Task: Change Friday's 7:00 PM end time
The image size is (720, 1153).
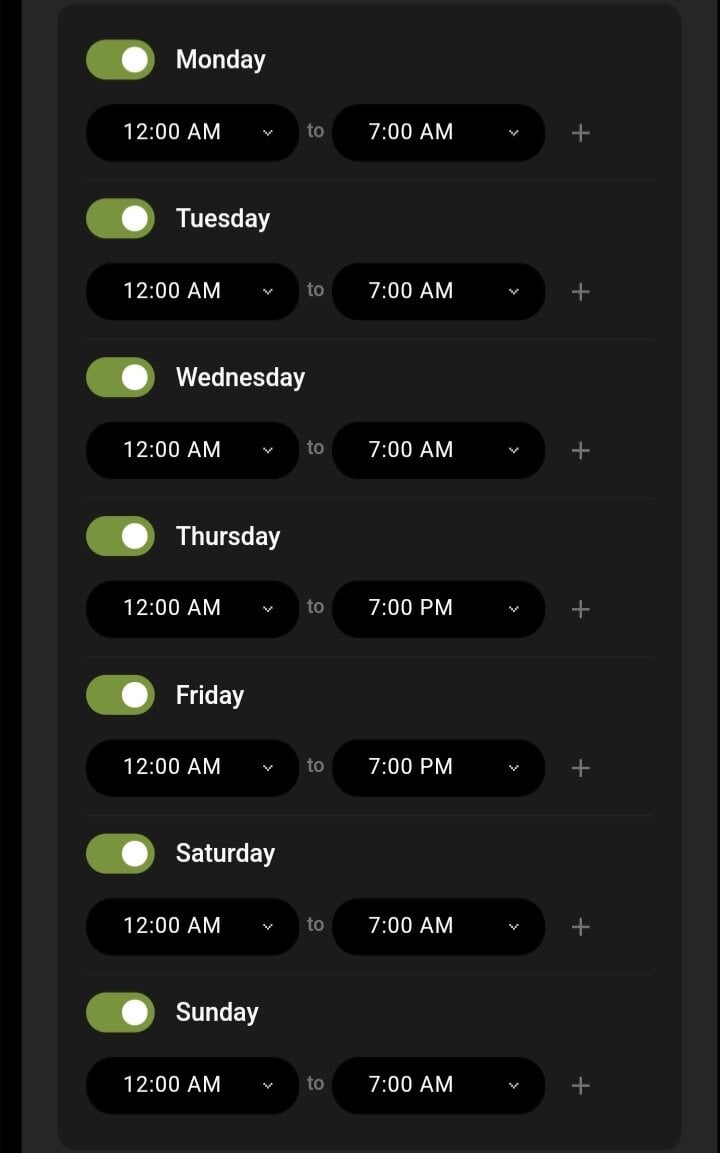Action: coord(438,768)
